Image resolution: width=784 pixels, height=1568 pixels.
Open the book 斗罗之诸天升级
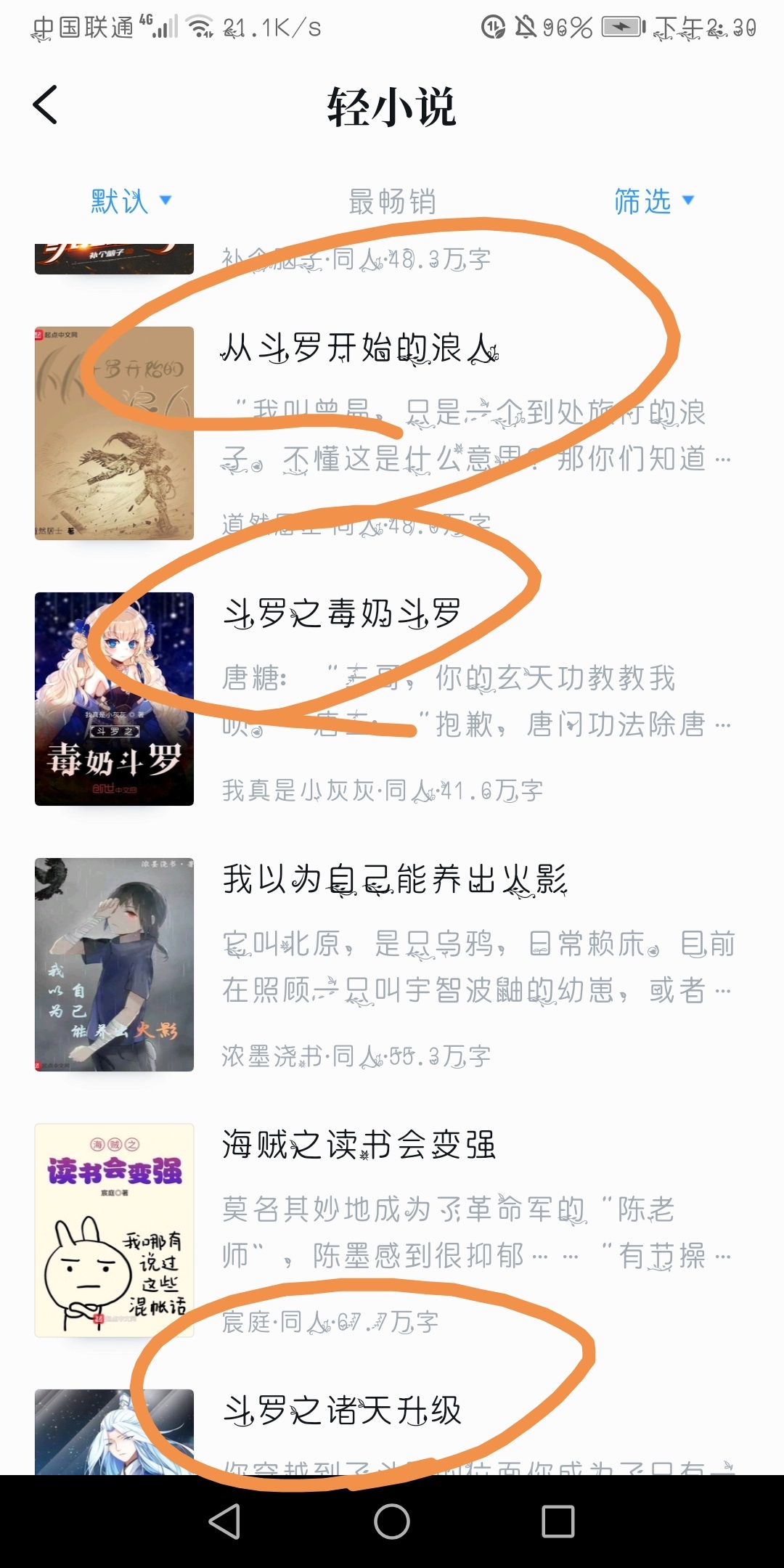(341, 1410)
